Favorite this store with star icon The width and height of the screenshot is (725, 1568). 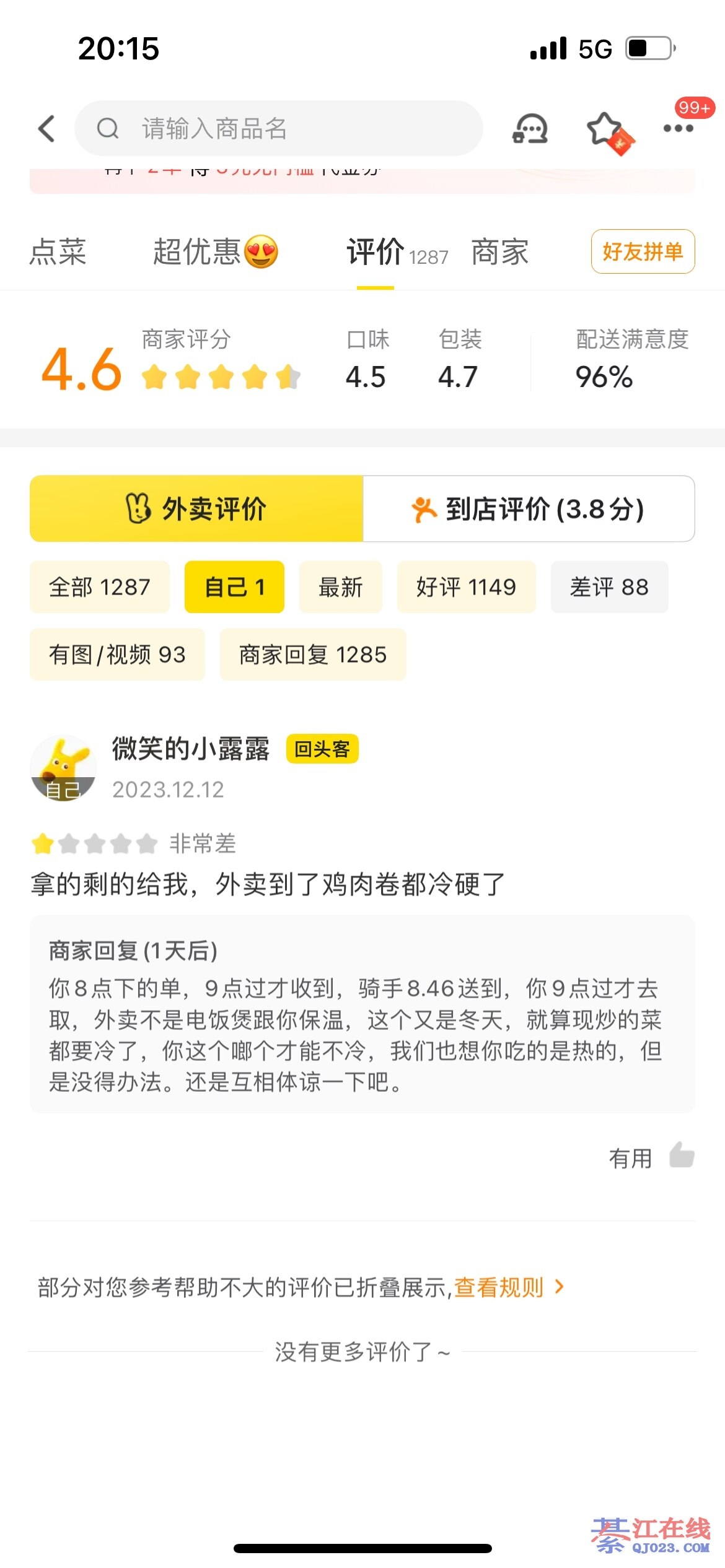coord(605,129)
